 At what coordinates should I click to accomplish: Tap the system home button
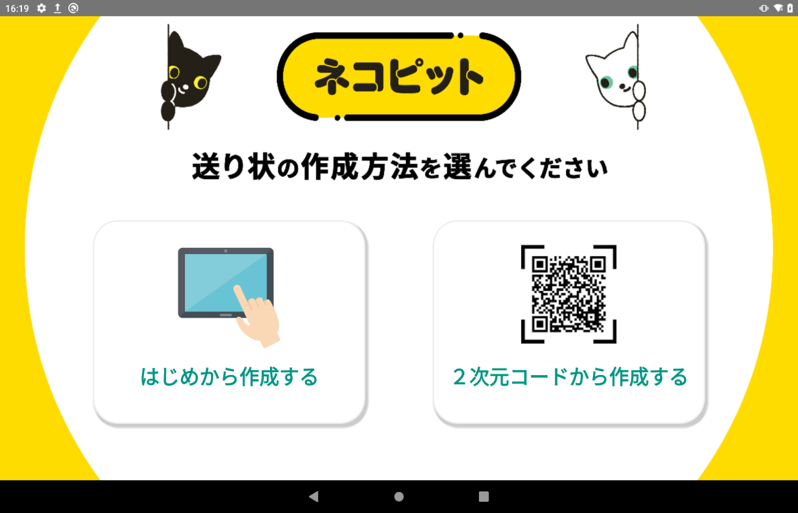(399, 496)
